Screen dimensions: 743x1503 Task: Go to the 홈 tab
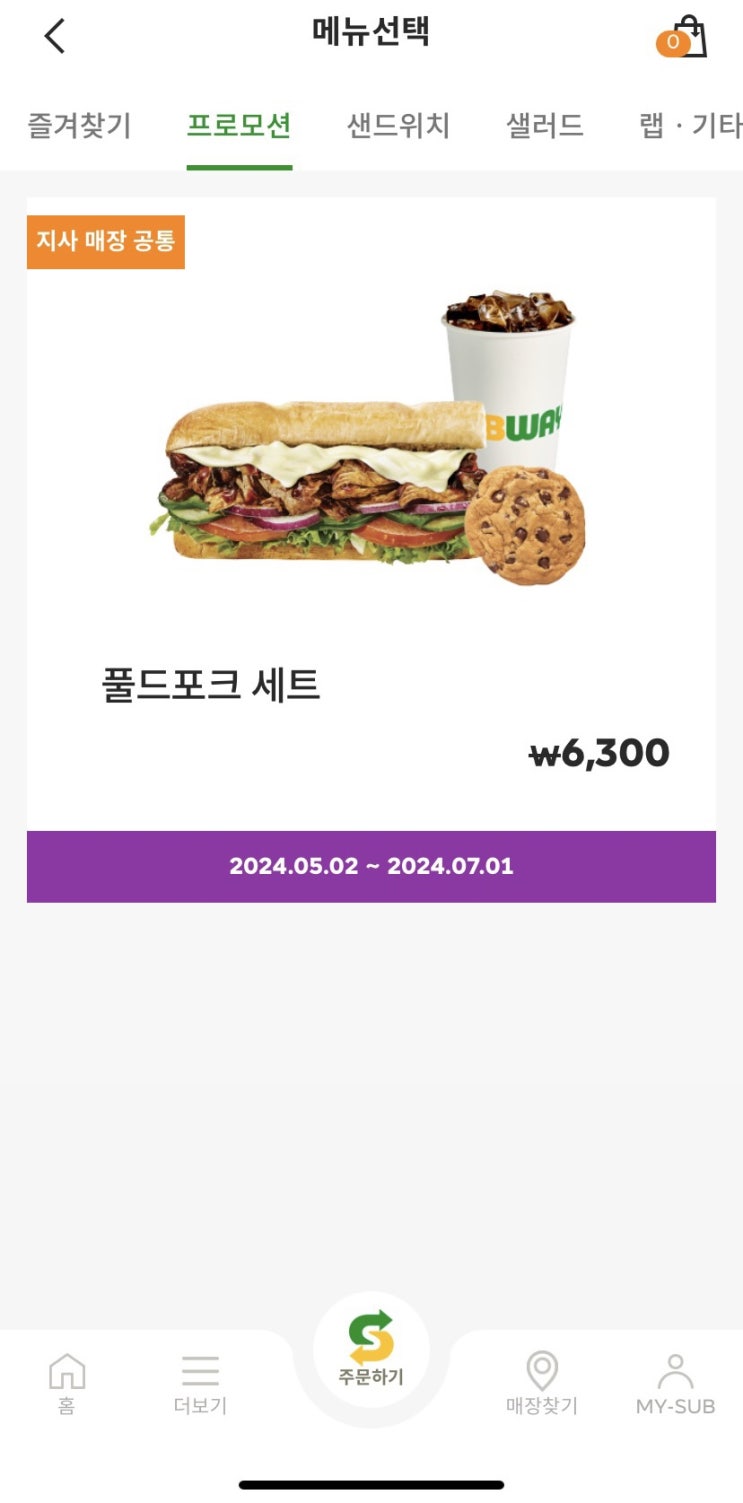click(x=67, y=1383)
